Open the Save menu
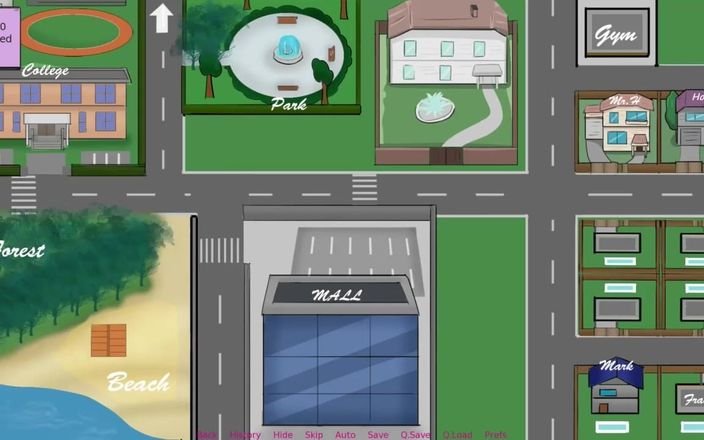Screen dimensions: 704x440 [378, 435]
